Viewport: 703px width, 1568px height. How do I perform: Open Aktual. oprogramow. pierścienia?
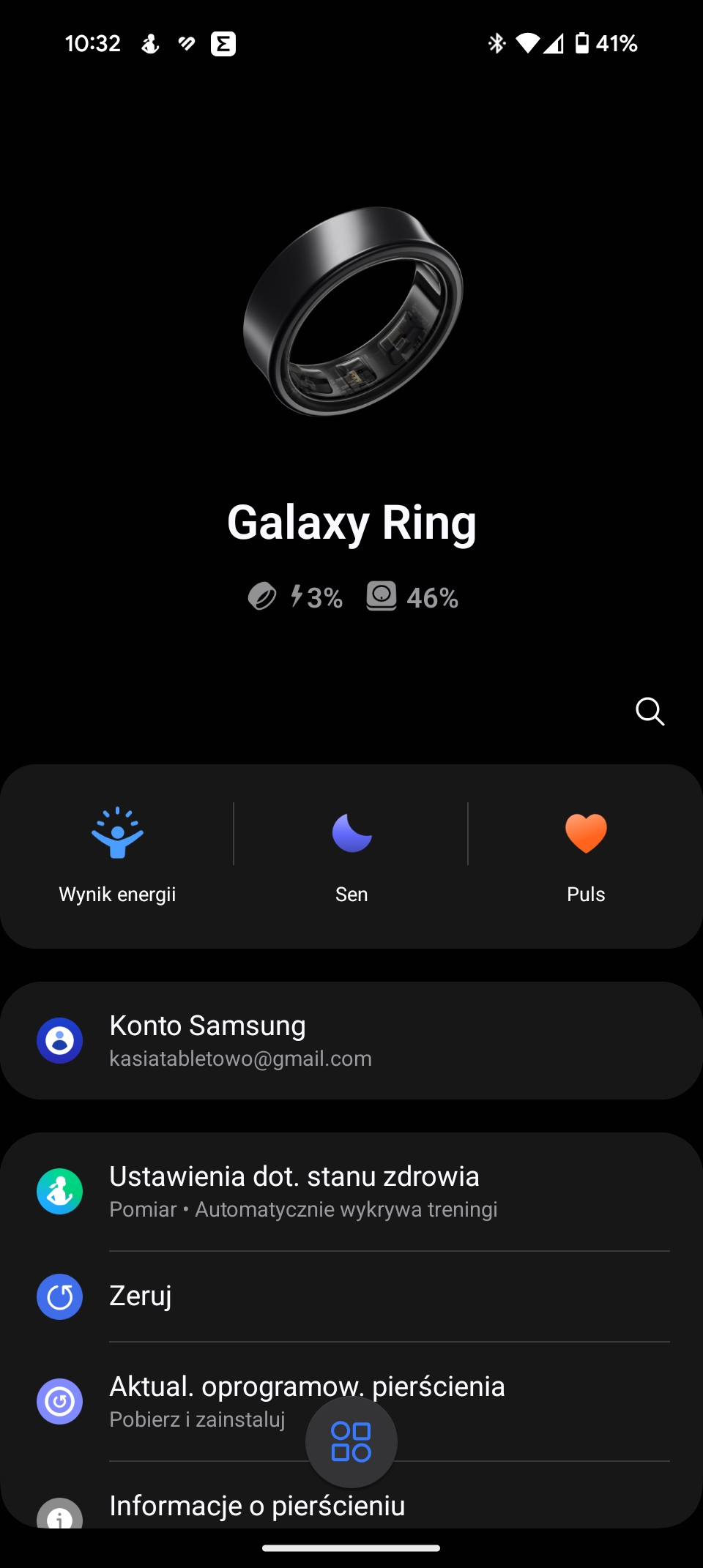351,1401
